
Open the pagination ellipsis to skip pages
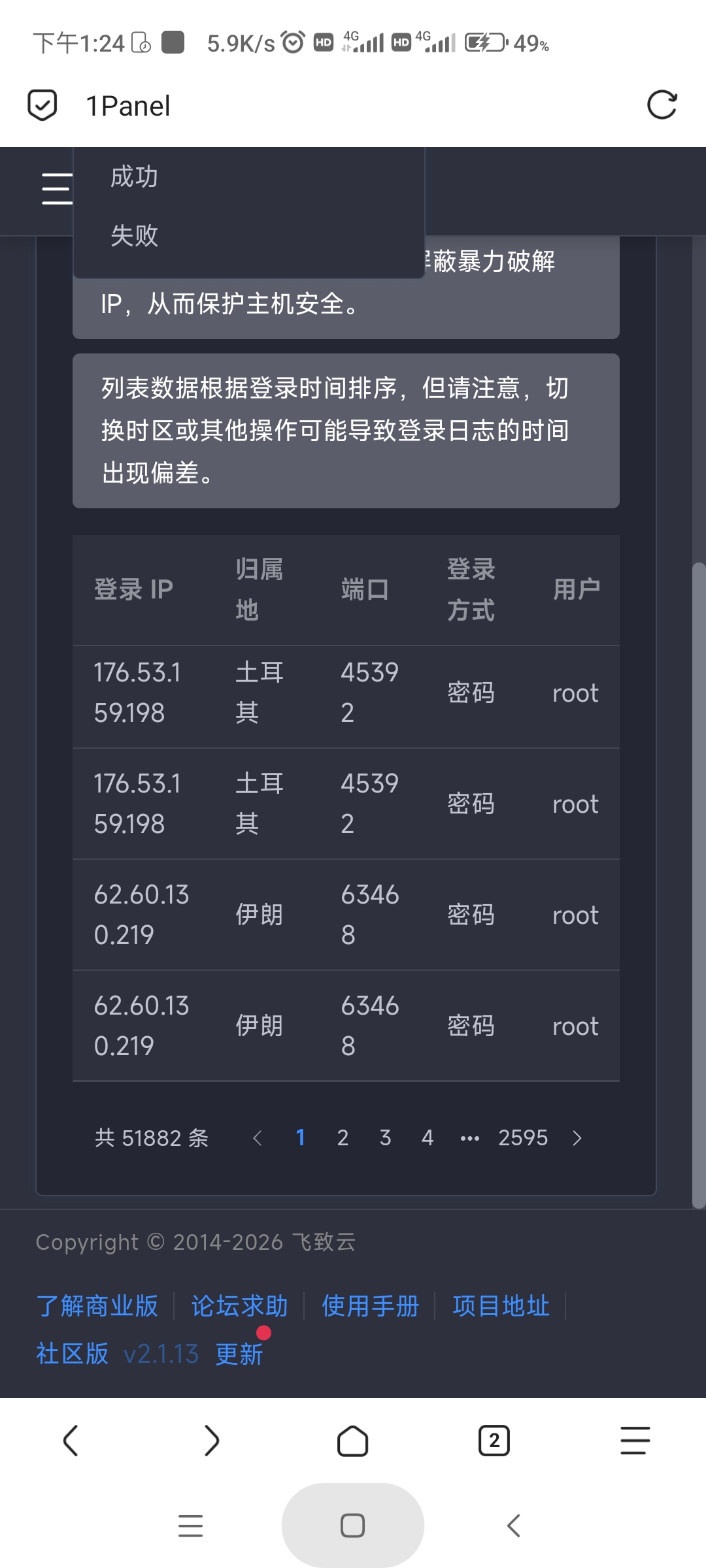(x=470, y=1138)
